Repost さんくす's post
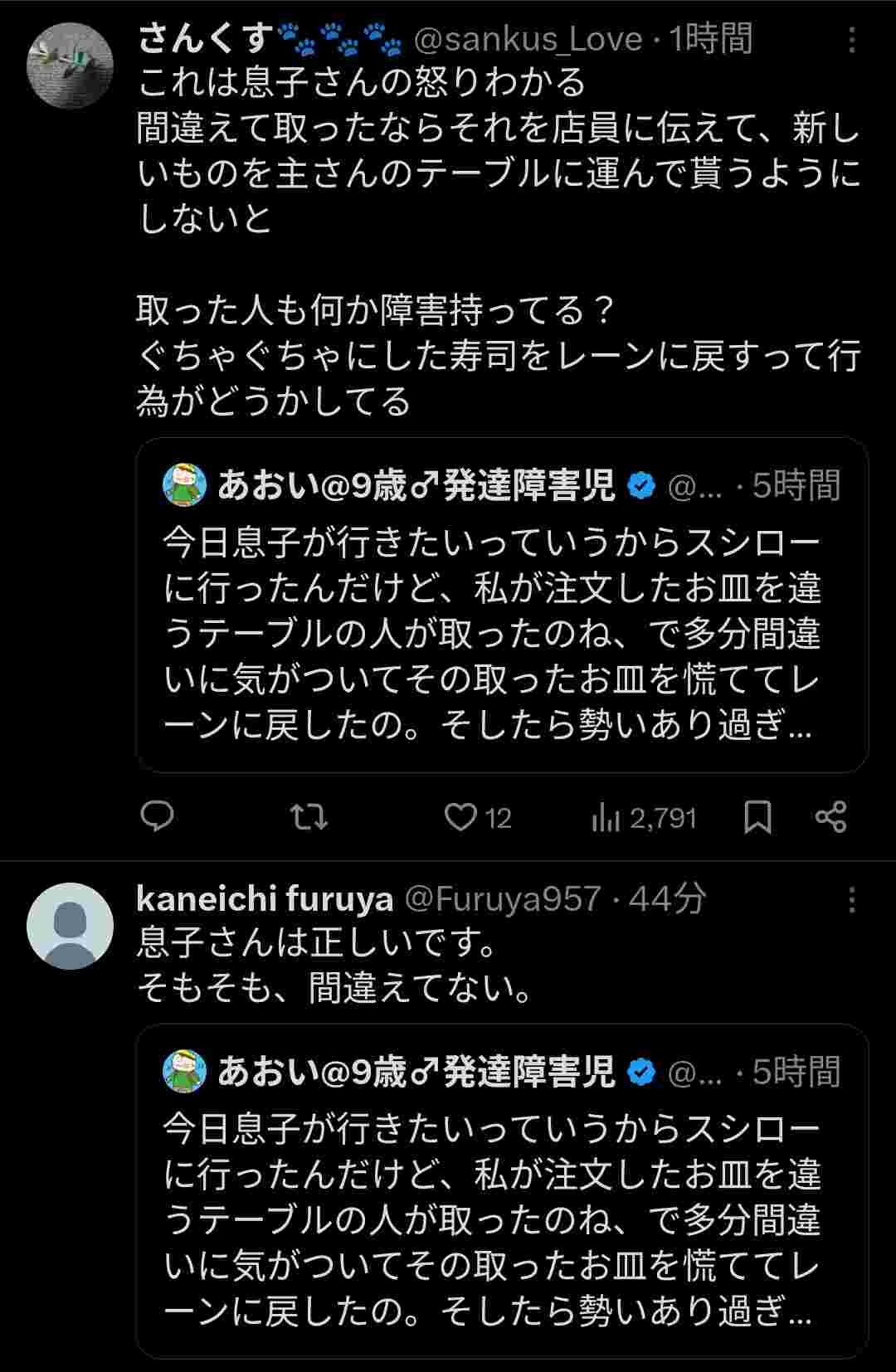The width and height of the screenshot is (896, 1372). coord(309,817)
